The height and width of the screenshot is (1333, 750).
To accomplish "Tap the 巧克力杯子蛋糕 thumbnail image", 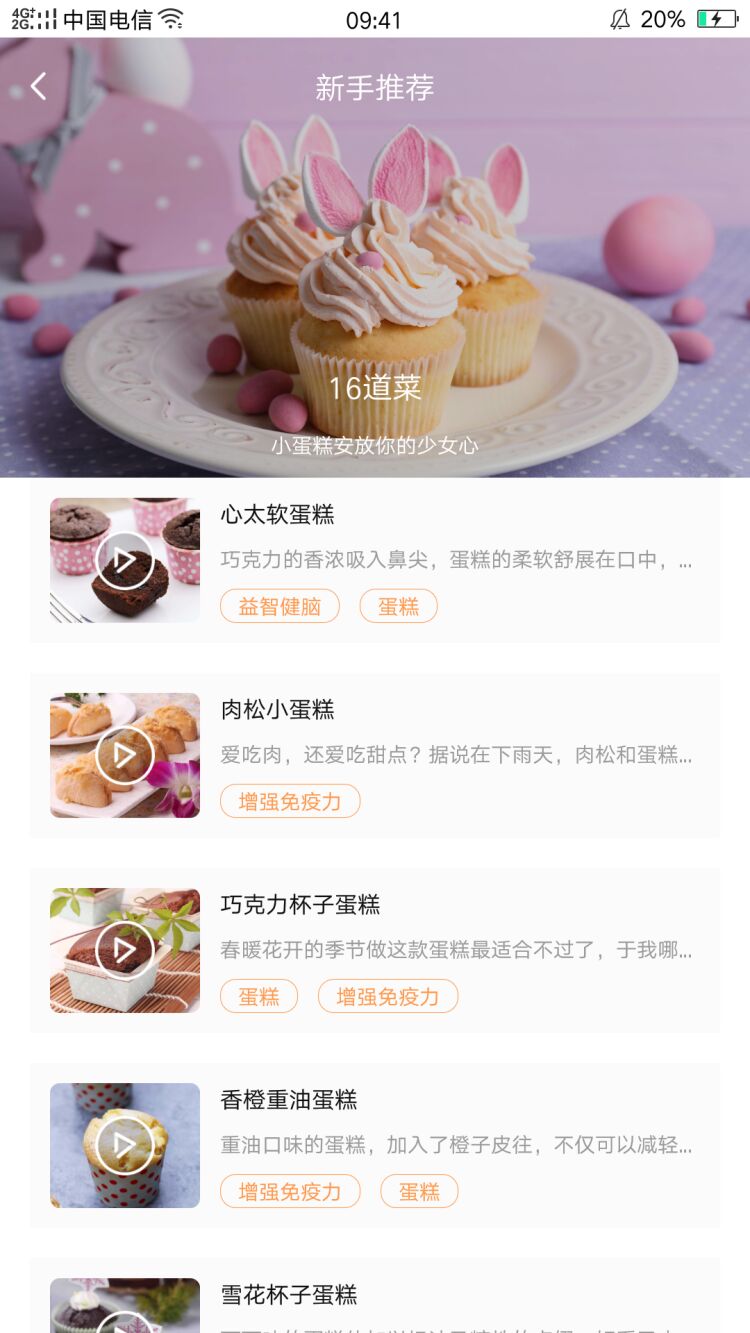I will pos(124,950).
